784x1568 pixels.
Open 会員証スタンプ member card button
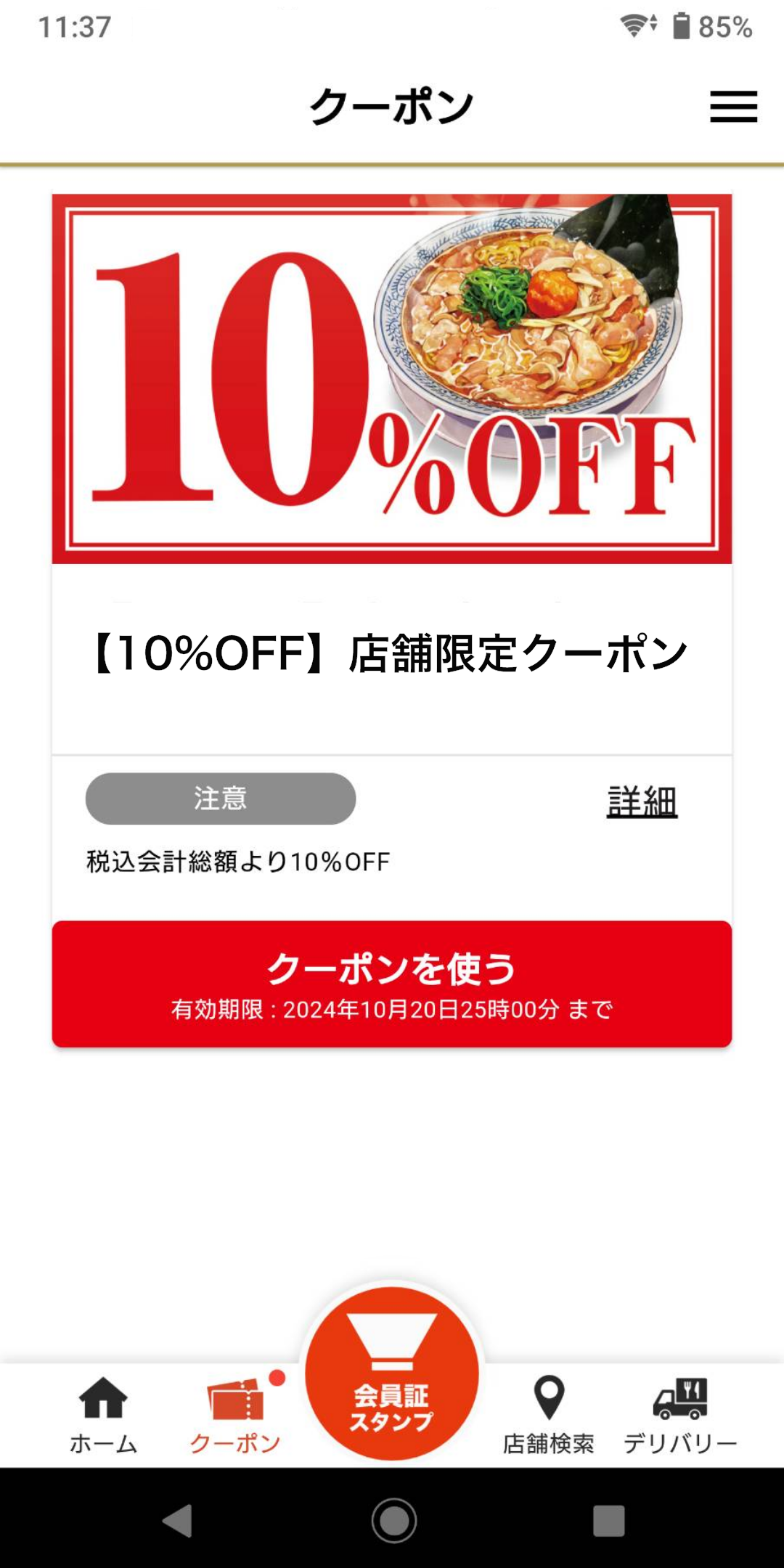coord(392,1373)
